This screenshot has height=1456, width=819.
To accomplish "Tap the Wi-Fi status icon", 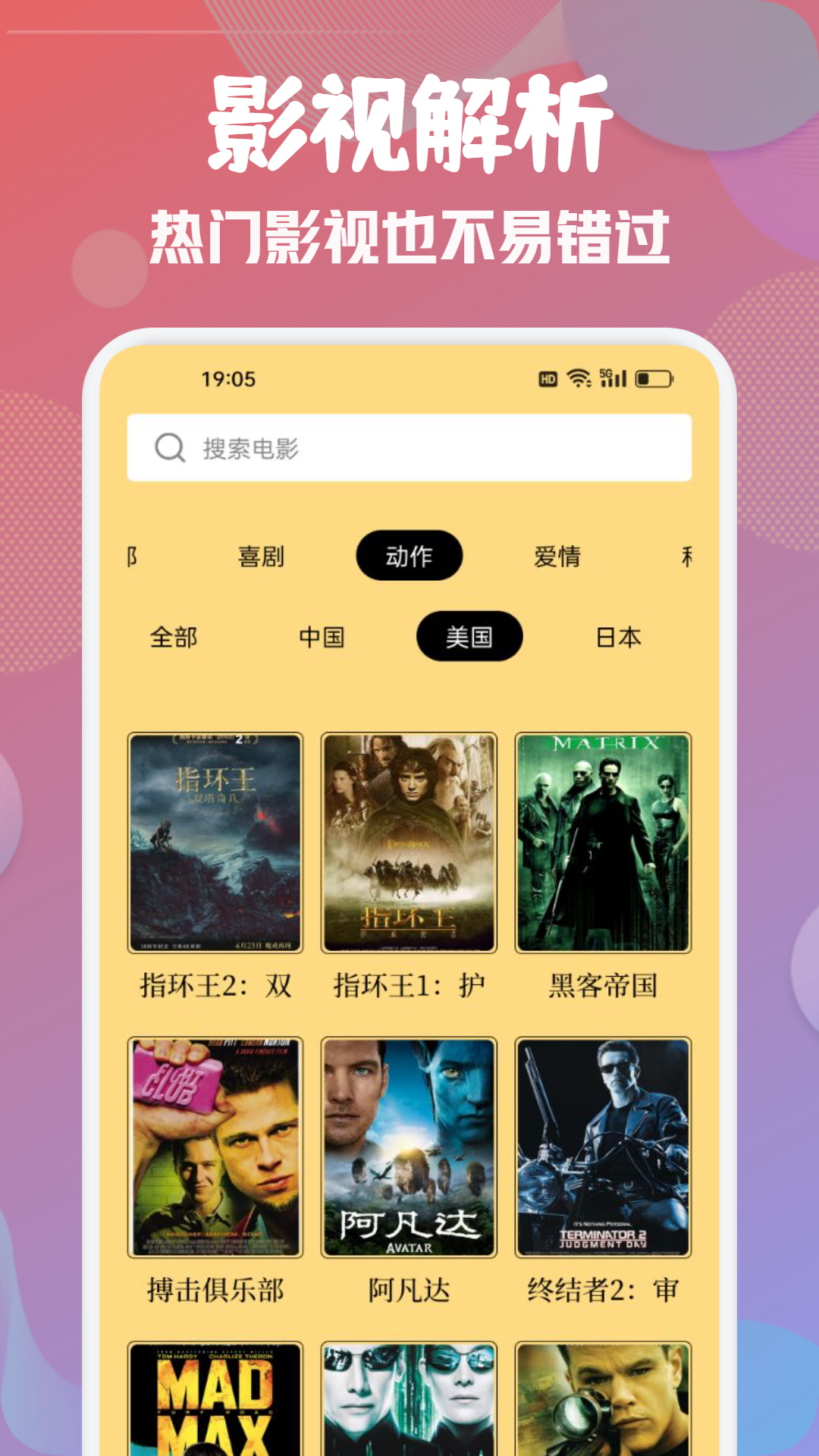I will pos(578,380).
